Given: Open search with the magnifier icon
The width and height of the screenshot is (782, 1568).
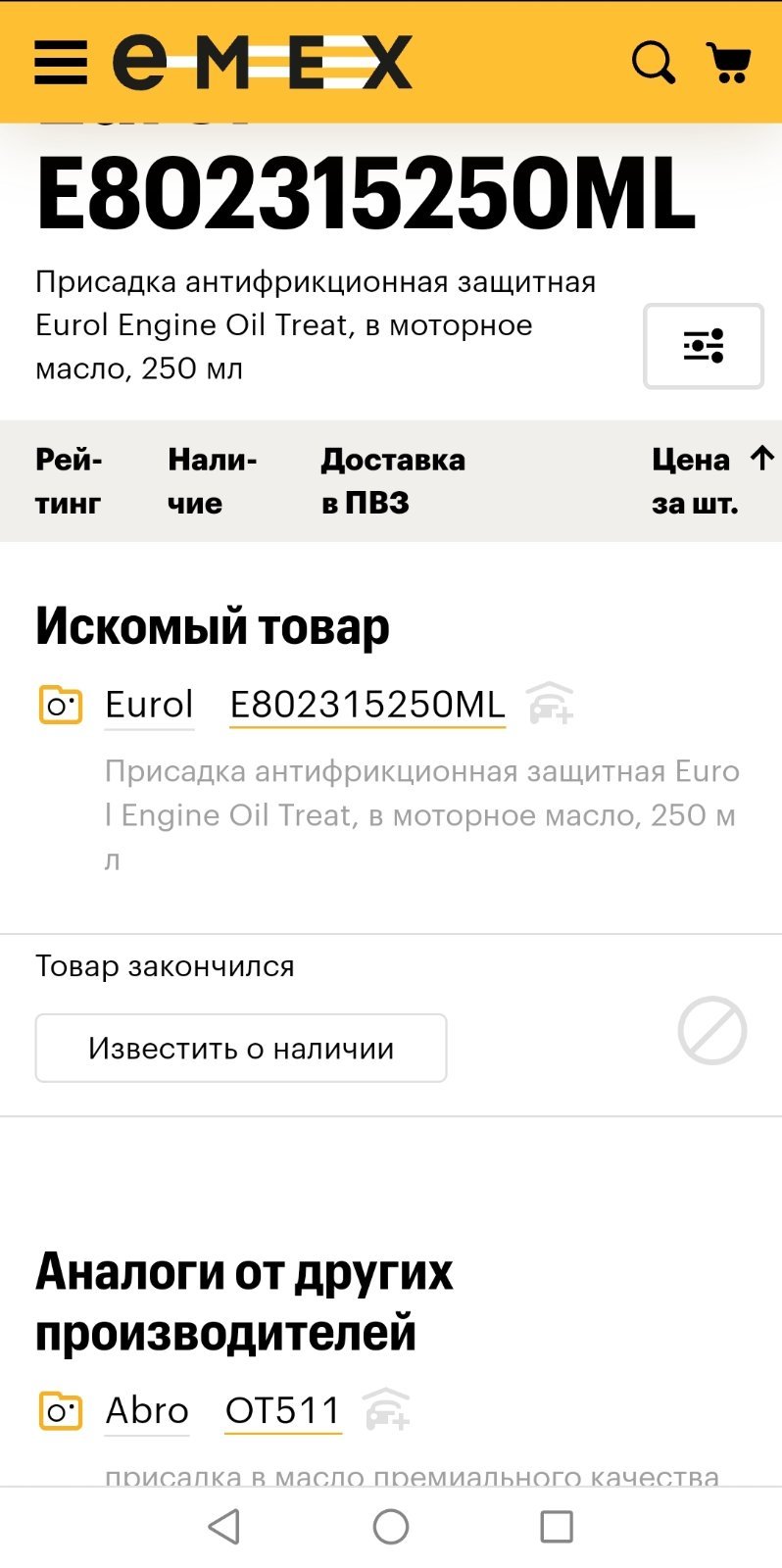Looking at the screenshot, I should click(x=654, y=63).
